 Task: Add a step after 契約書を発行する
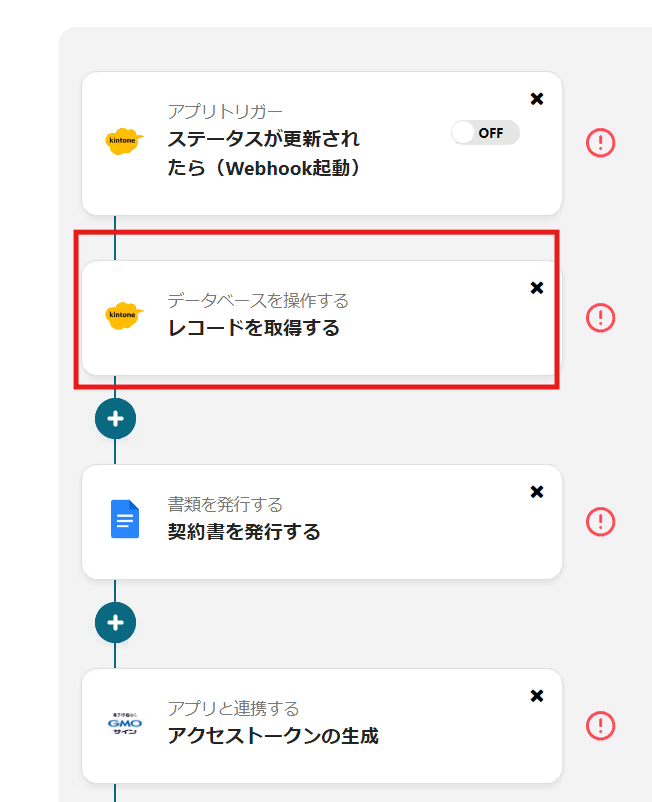pyautogui.click(x=115, y=623)
